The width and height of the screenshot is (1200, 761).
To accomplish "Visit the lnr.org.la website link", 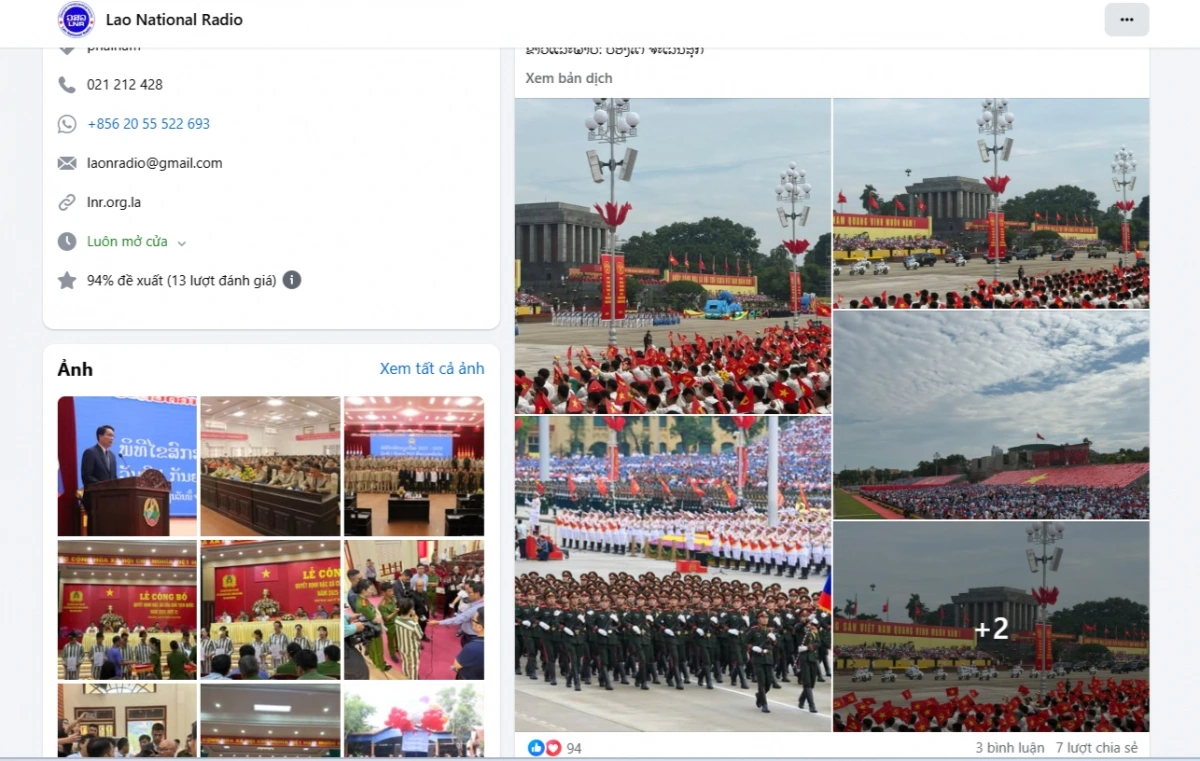I will pyautogui.click(x=114, y=202).
